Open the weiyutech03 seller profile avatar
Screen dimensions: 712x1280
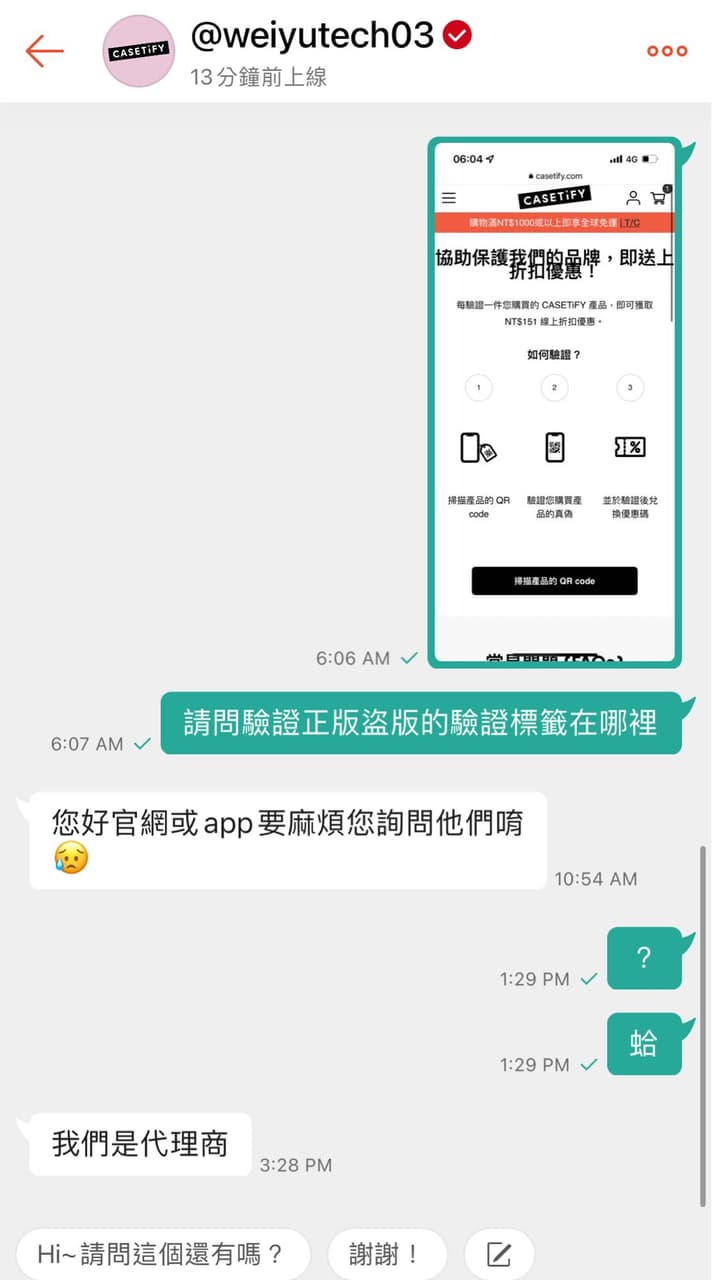pyautogui.click(x=139, y=51)
